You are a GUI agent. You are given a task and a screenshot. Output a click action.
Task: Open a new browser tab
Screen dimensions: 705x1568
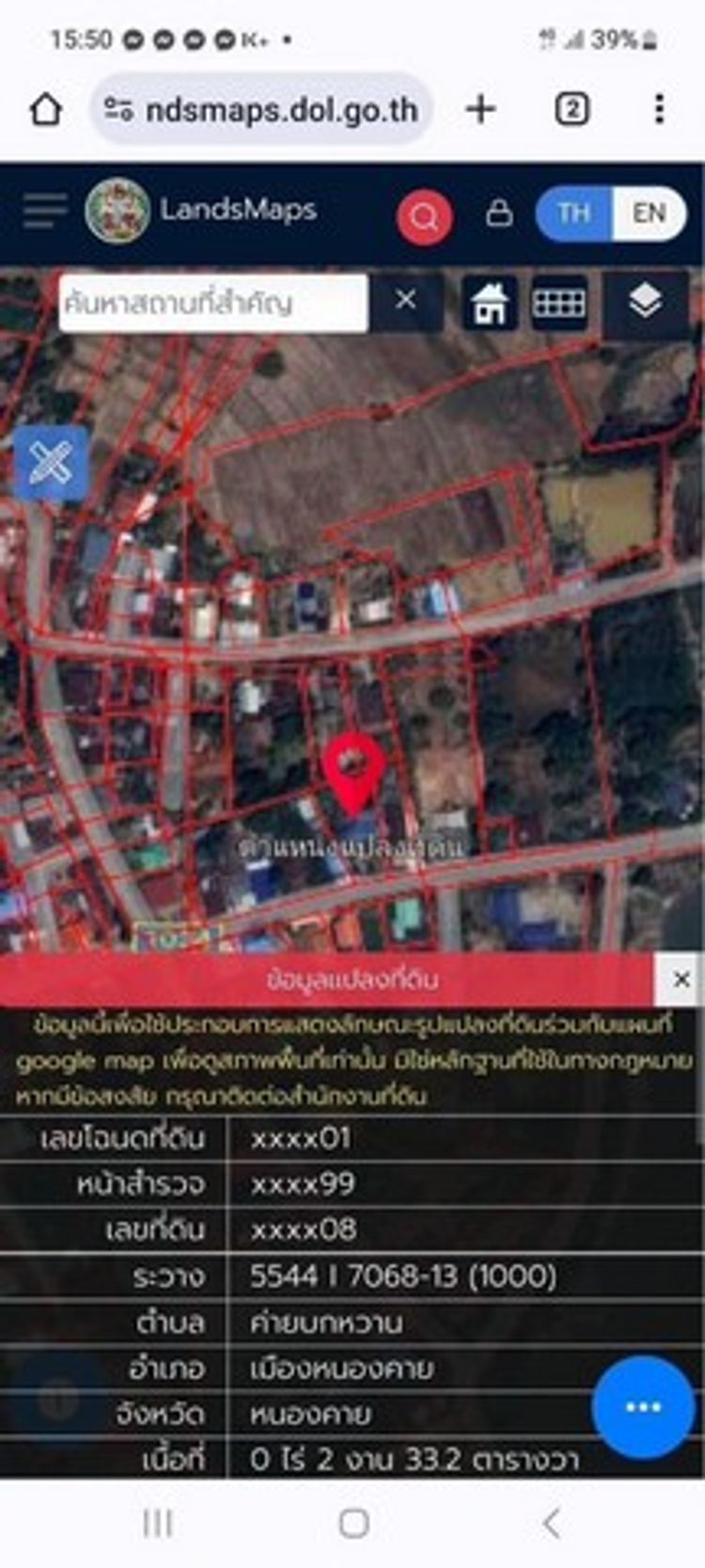[480, 110]
